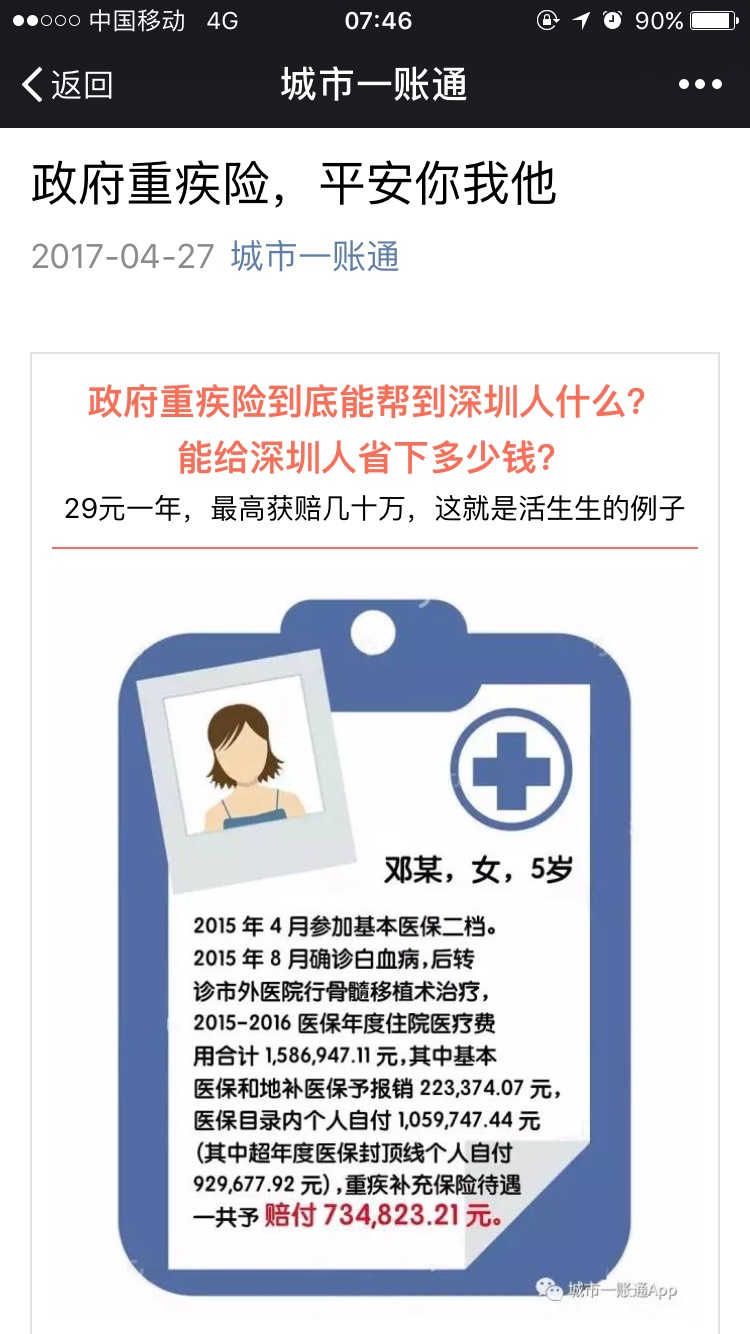750x1334 pixels.
Task: Open the three-dot overflow menu
Action: pyautogui.click(x=700, y=85)
